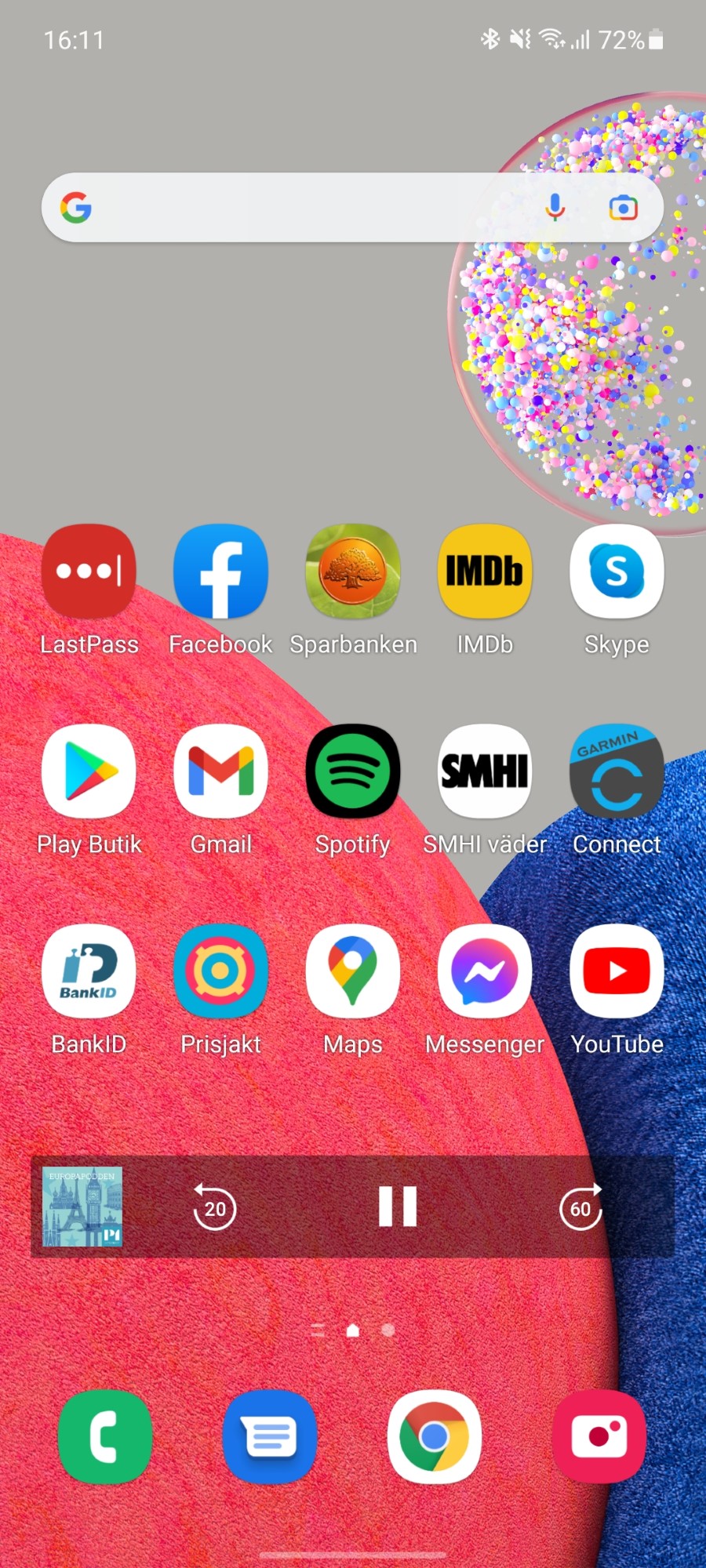
Task: Pause the podcast playback
Action: point(398,1207)
